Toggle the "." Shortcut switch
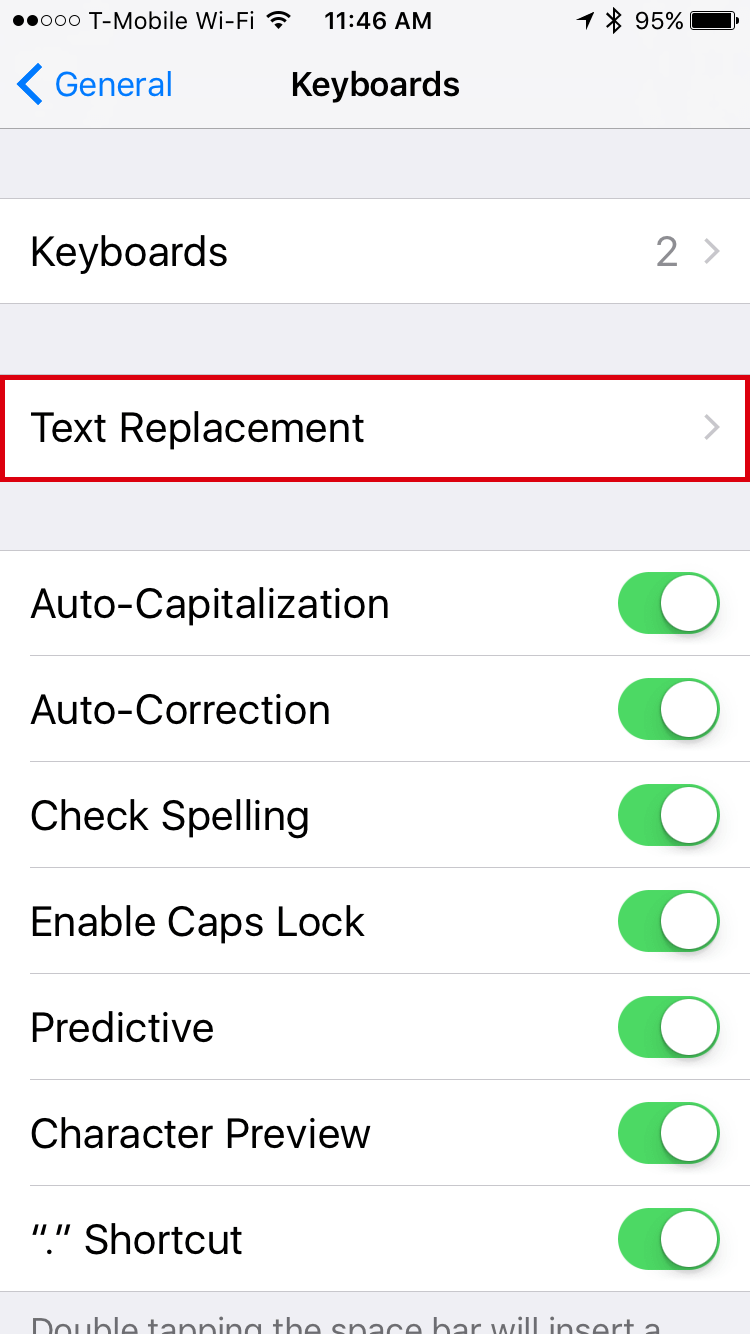 point(669,1239)
